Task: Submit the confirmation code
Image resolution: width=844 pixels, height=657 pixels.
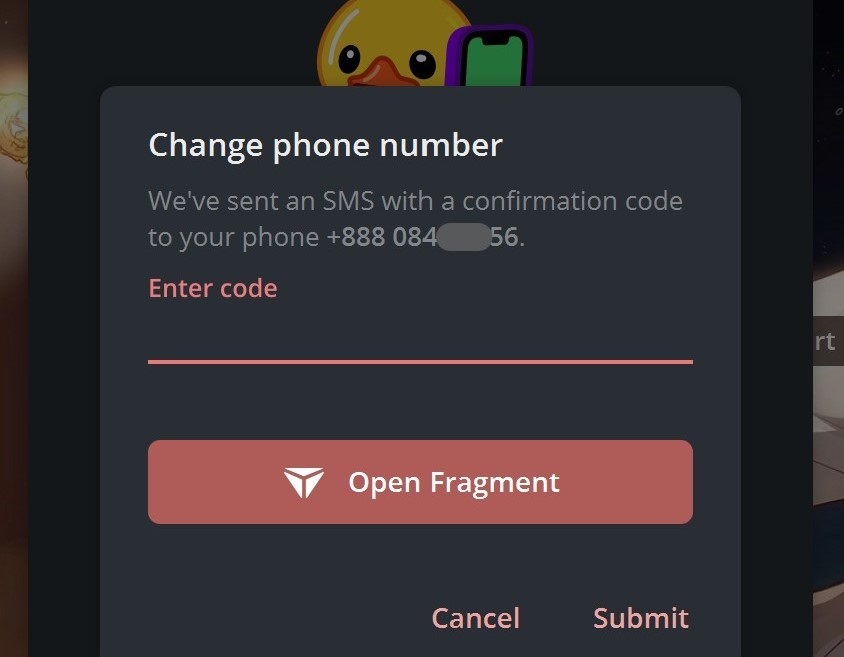Action: point(640,618)
